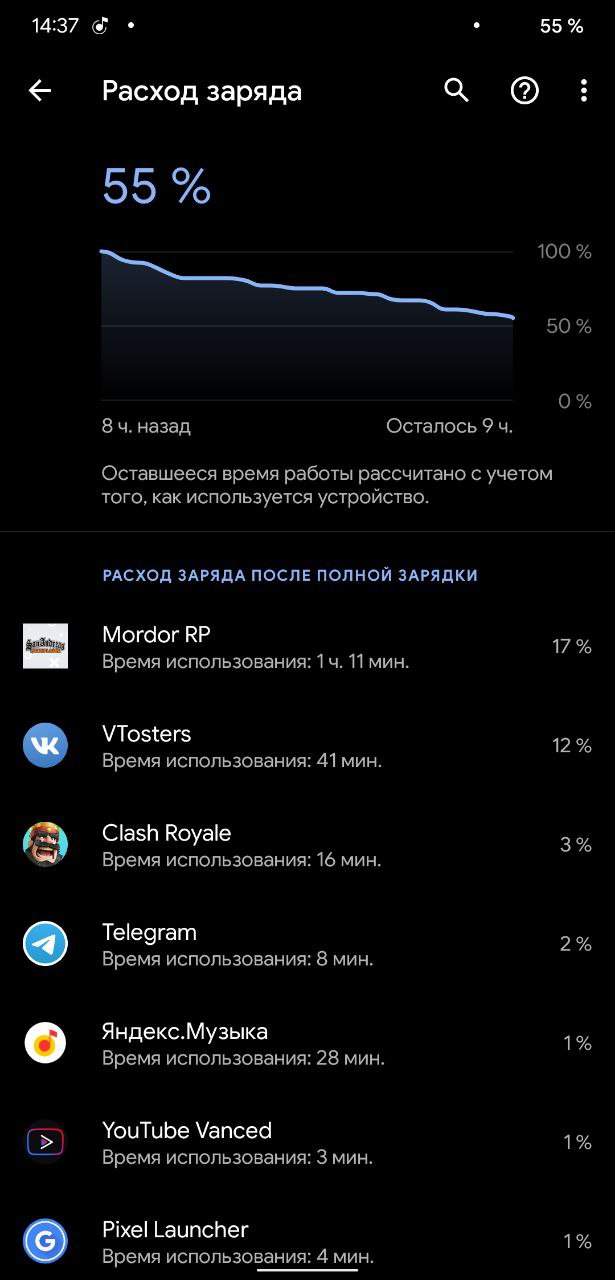
Task: Open Яндекс.Музыка battery usage details
Action: coord(307,1043)
